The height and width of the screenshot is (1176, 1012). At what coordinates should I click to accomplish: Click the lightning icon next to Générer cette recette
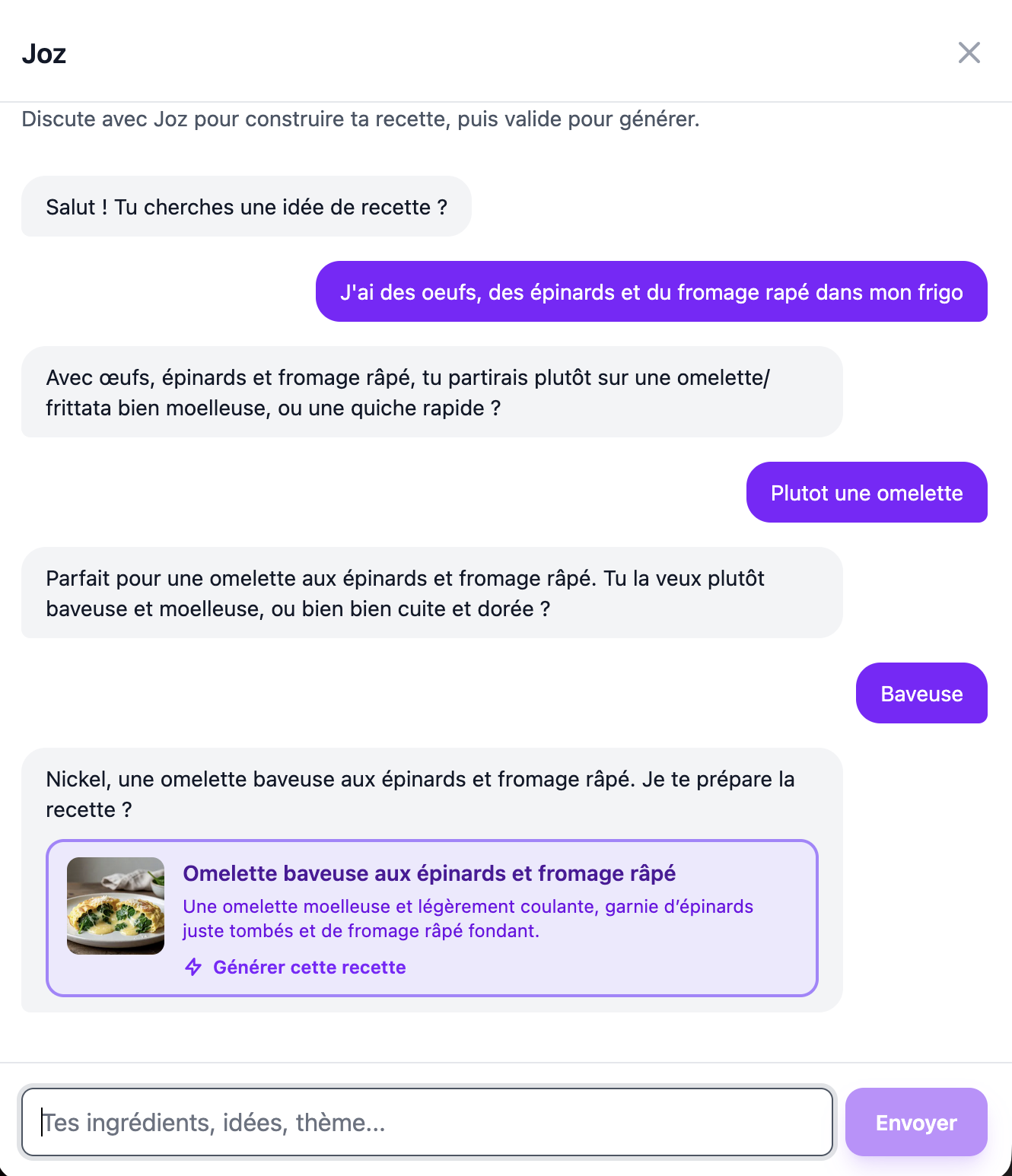point(193,967)
